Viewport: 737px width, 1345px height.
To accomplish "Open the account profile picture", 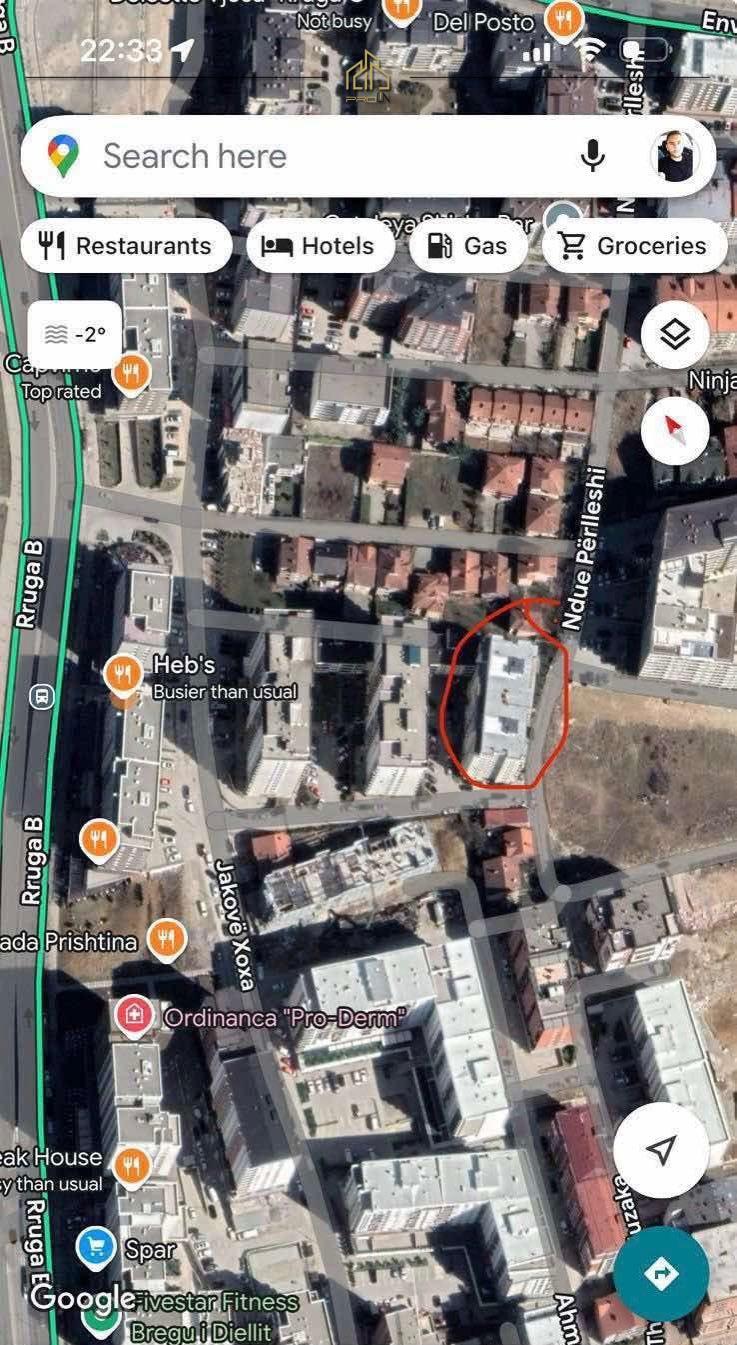I will tap(676, 156).
